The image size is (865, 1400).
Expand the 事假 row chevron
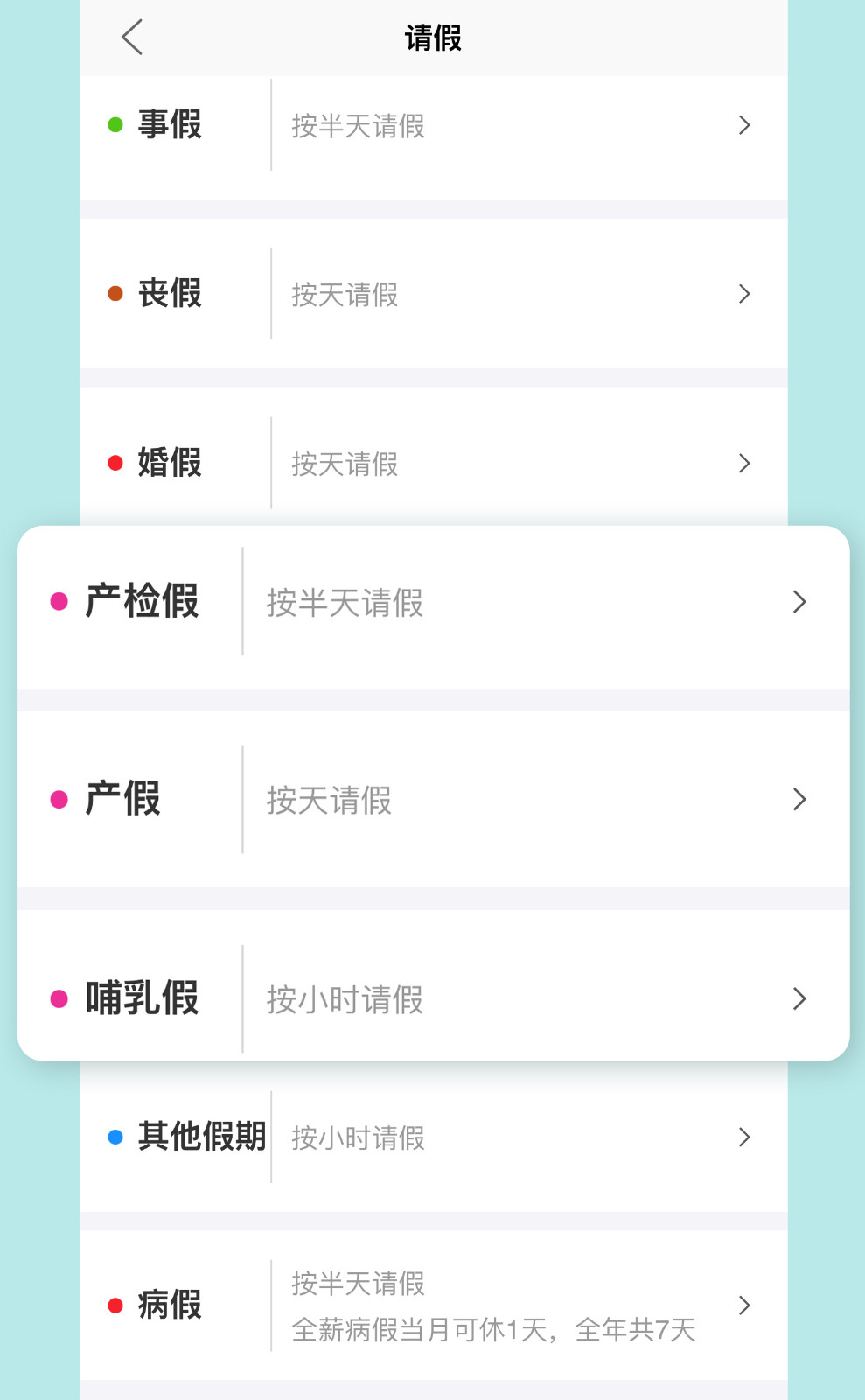point(744,125)
